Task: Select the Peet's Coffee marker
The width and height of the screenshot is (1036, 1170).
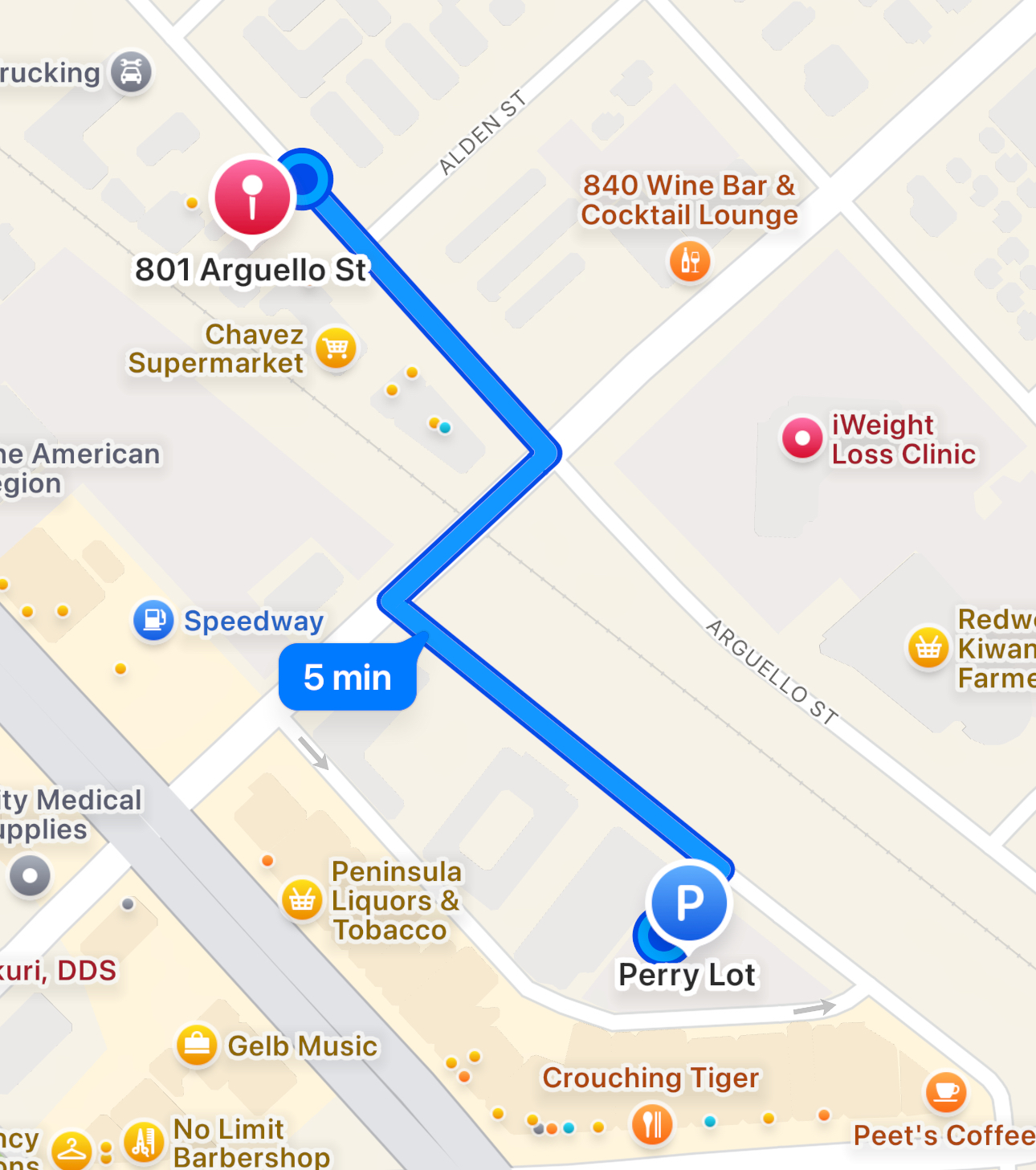Action: [x=946, y=1091]
